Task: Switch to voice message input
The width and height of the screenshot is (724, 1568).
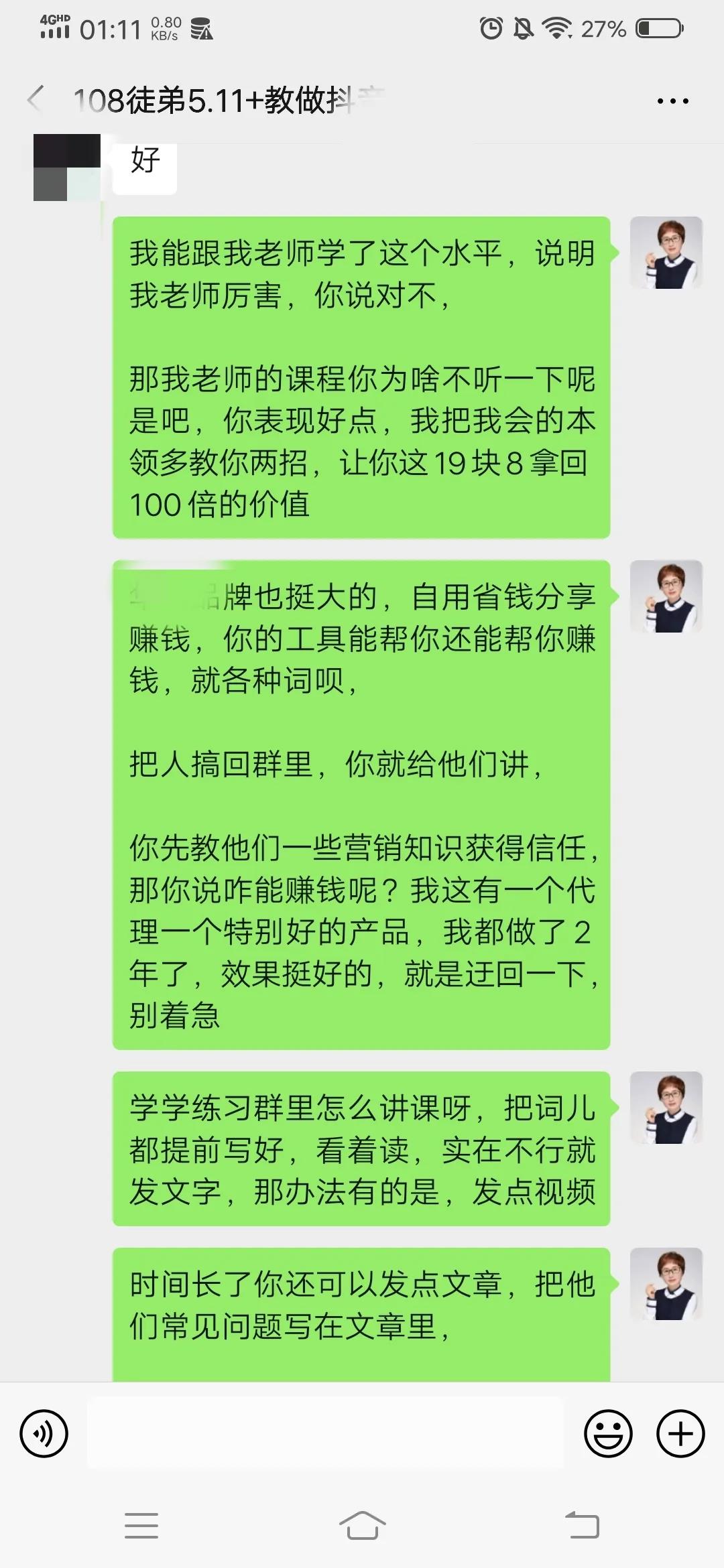Action: tap(44, 1433)
